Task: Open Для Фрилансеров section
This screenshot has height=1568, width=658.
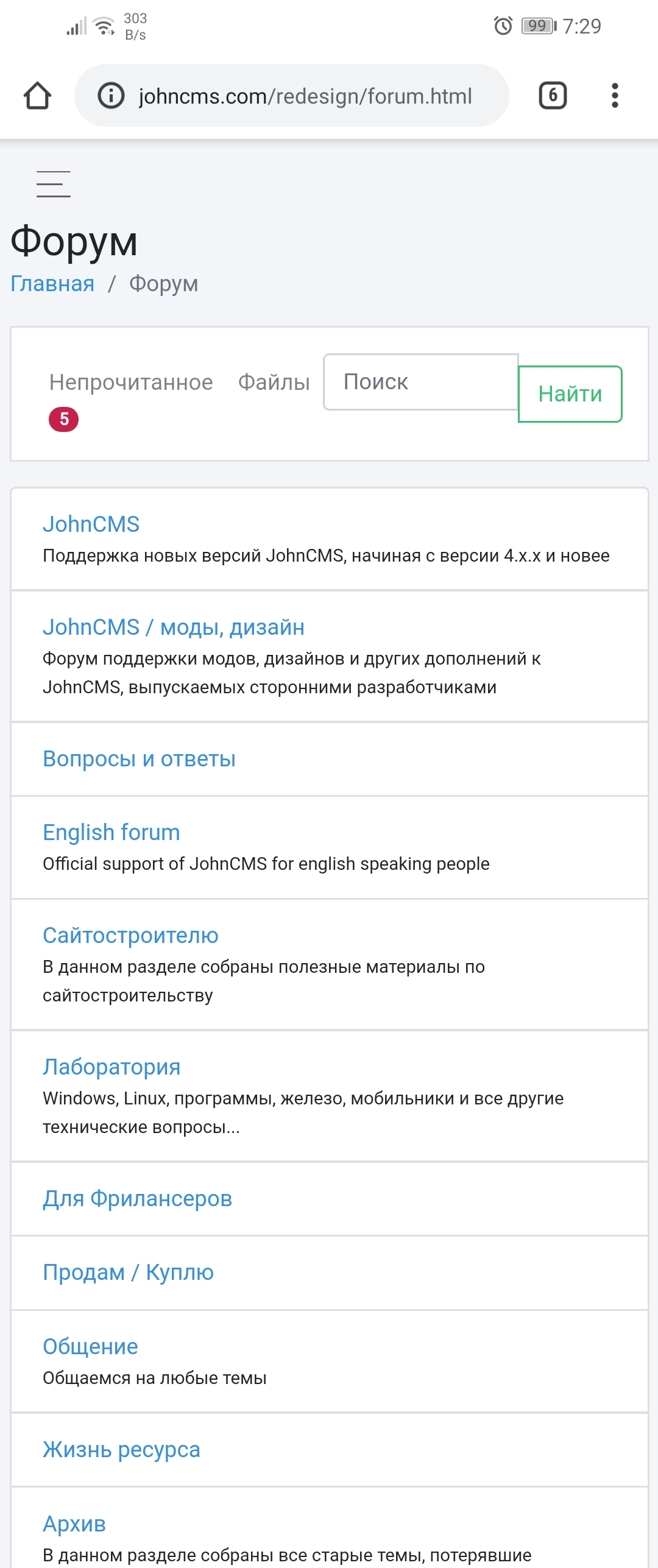Action: point(137,1199)
